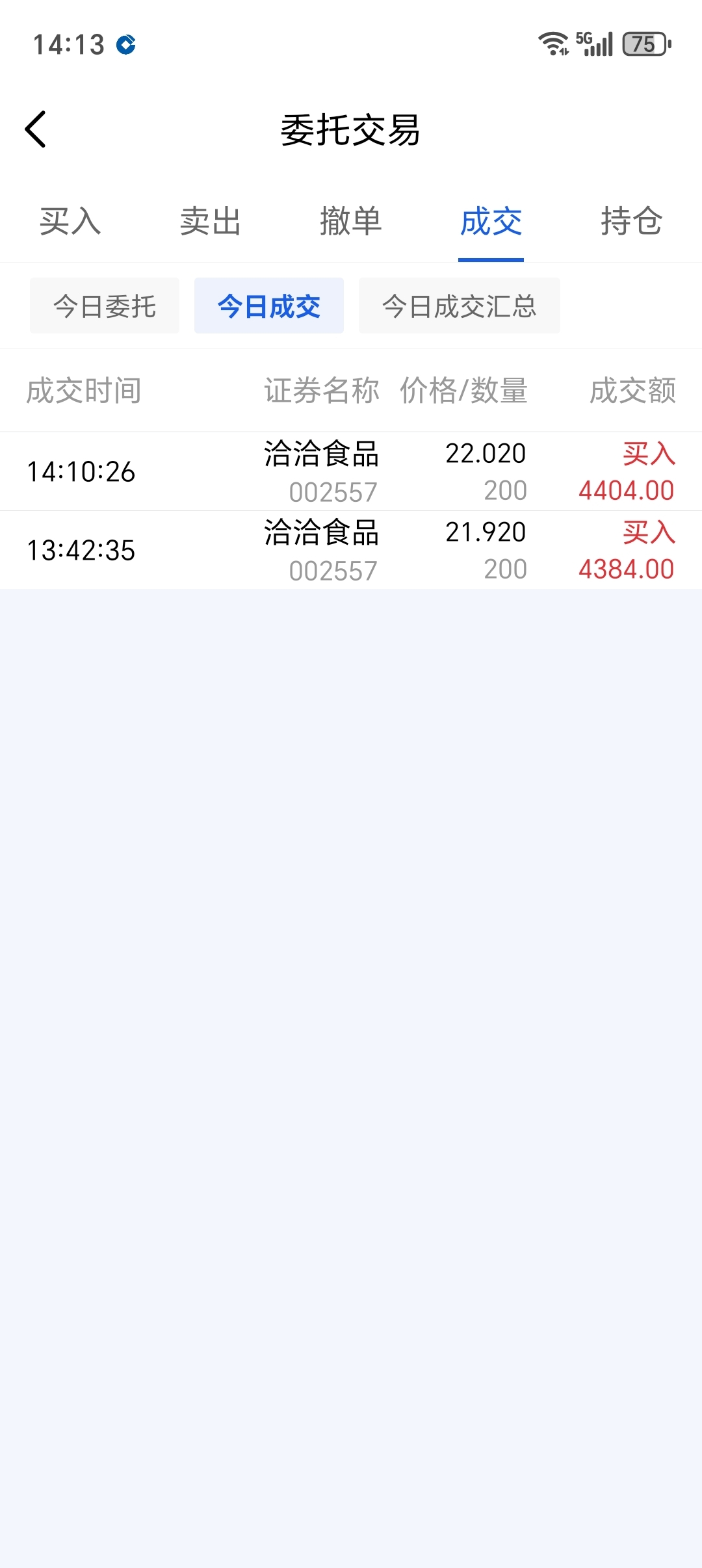Select the 成交 tab
The image size is (702, 1568).
(x=491, y=222)
